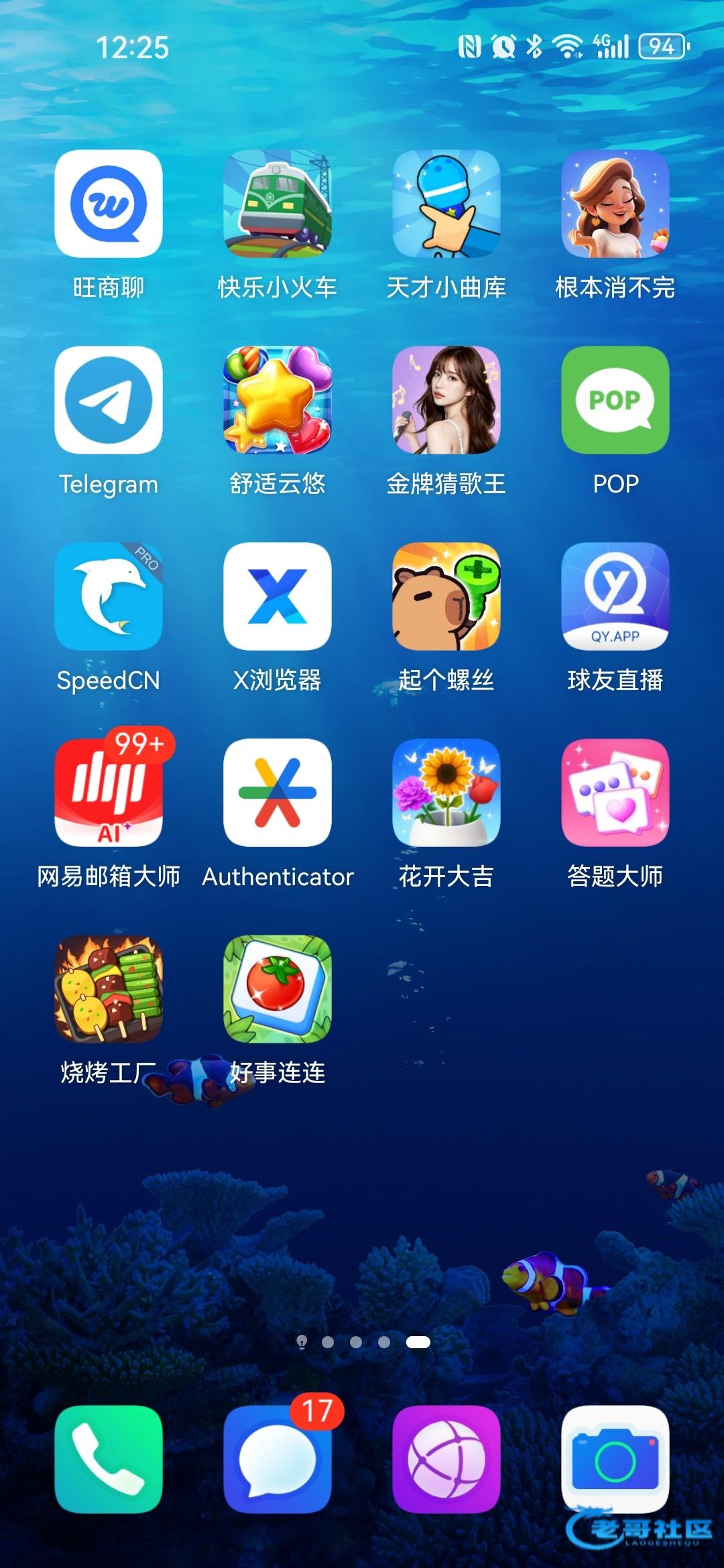The width and height of the screenshot is (724, 1568).
Task: Open 网易邮箱大师 mail app
Action: (109, 793)
